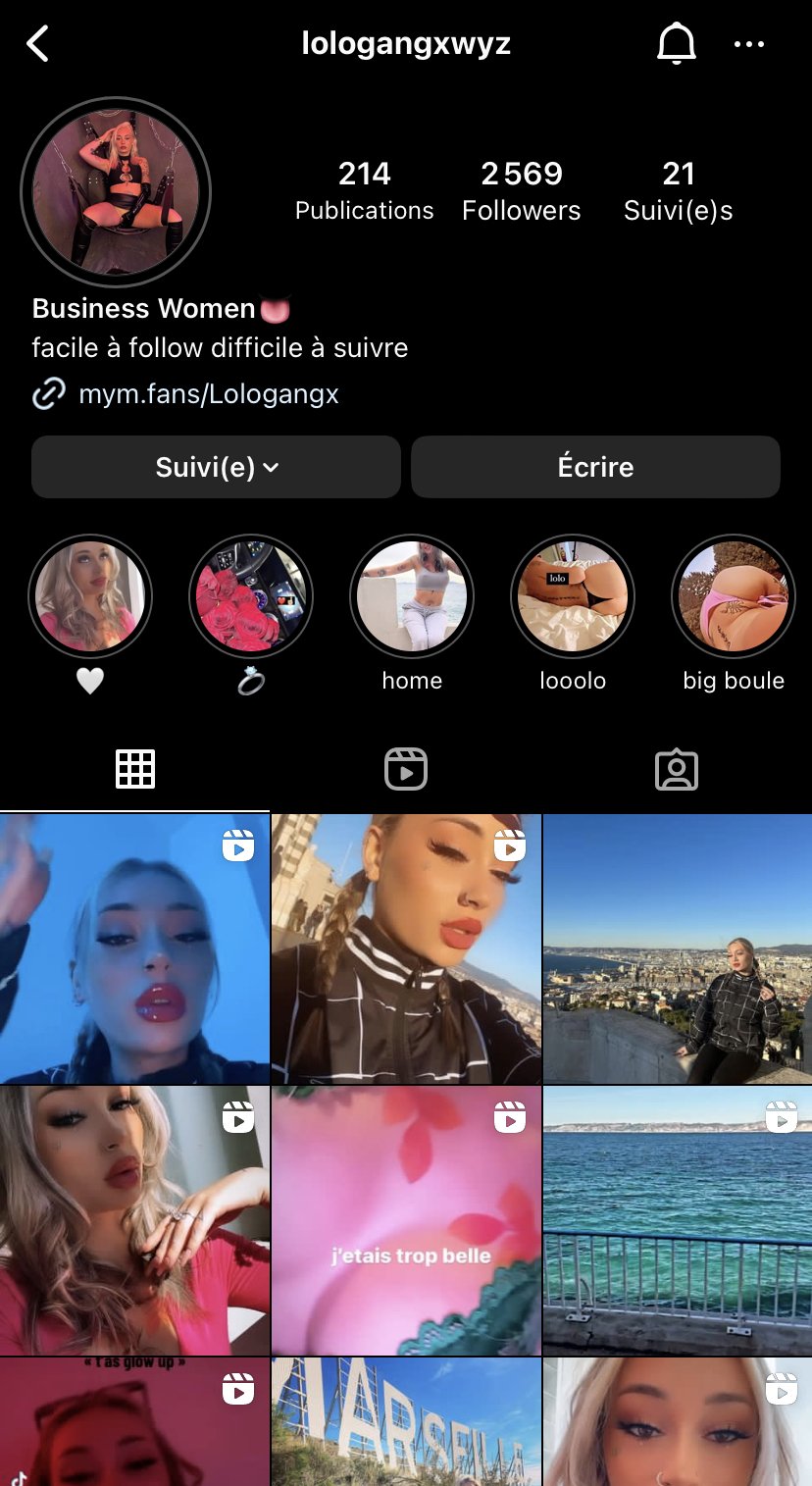Switch to the posts grid tab
The image size is (812, 1486).
tap(135, 769)
